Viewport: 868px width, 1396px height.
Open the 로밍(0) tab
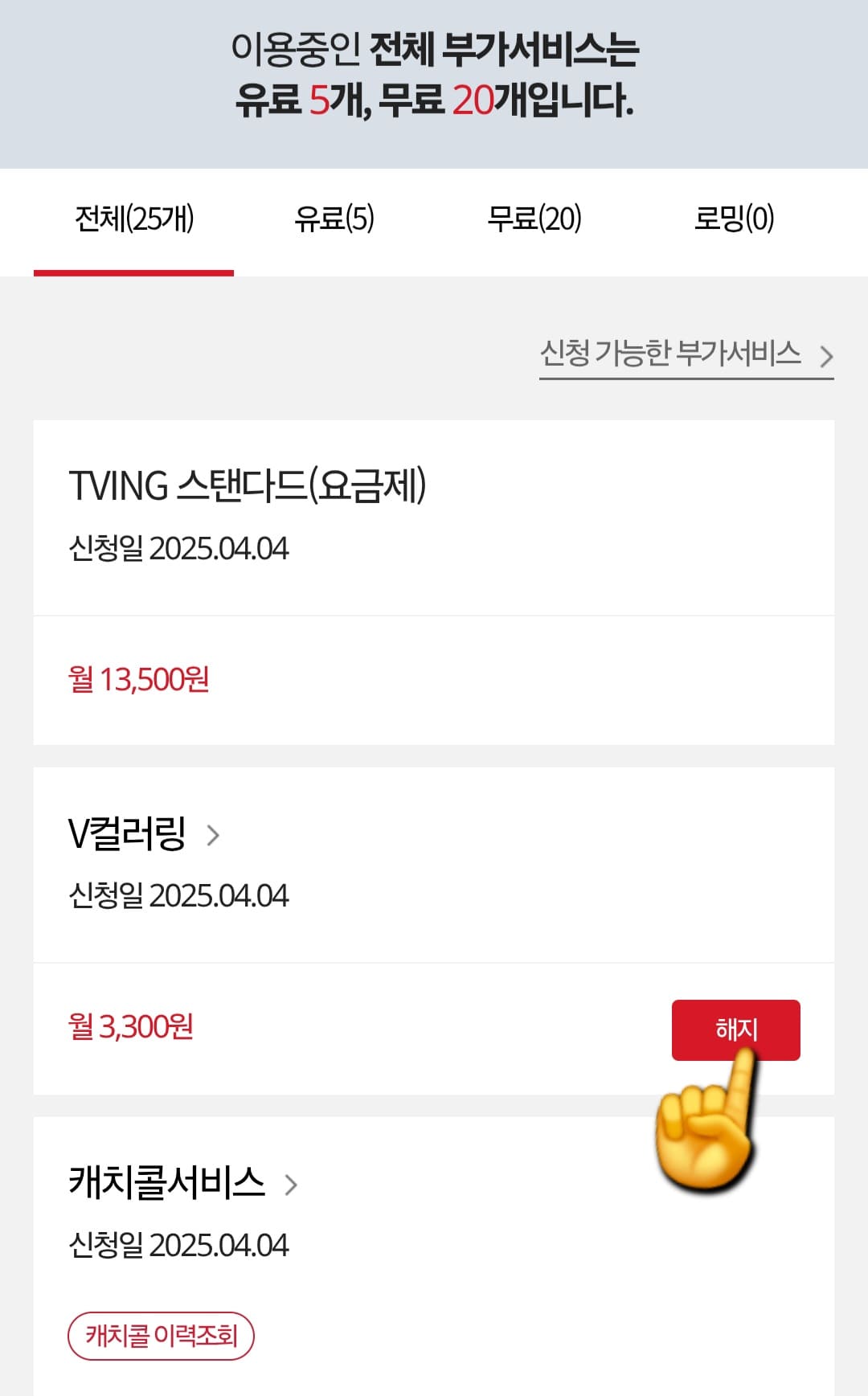[734, 219]
